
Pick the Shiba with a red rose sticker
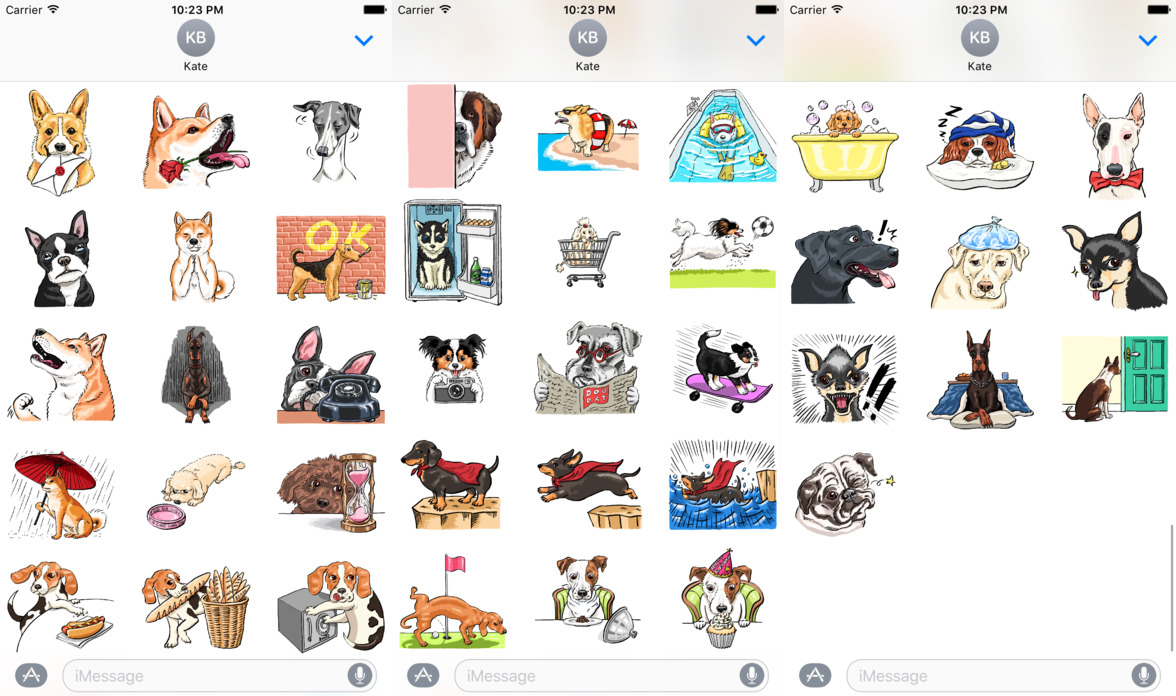(x=194, y=140)
